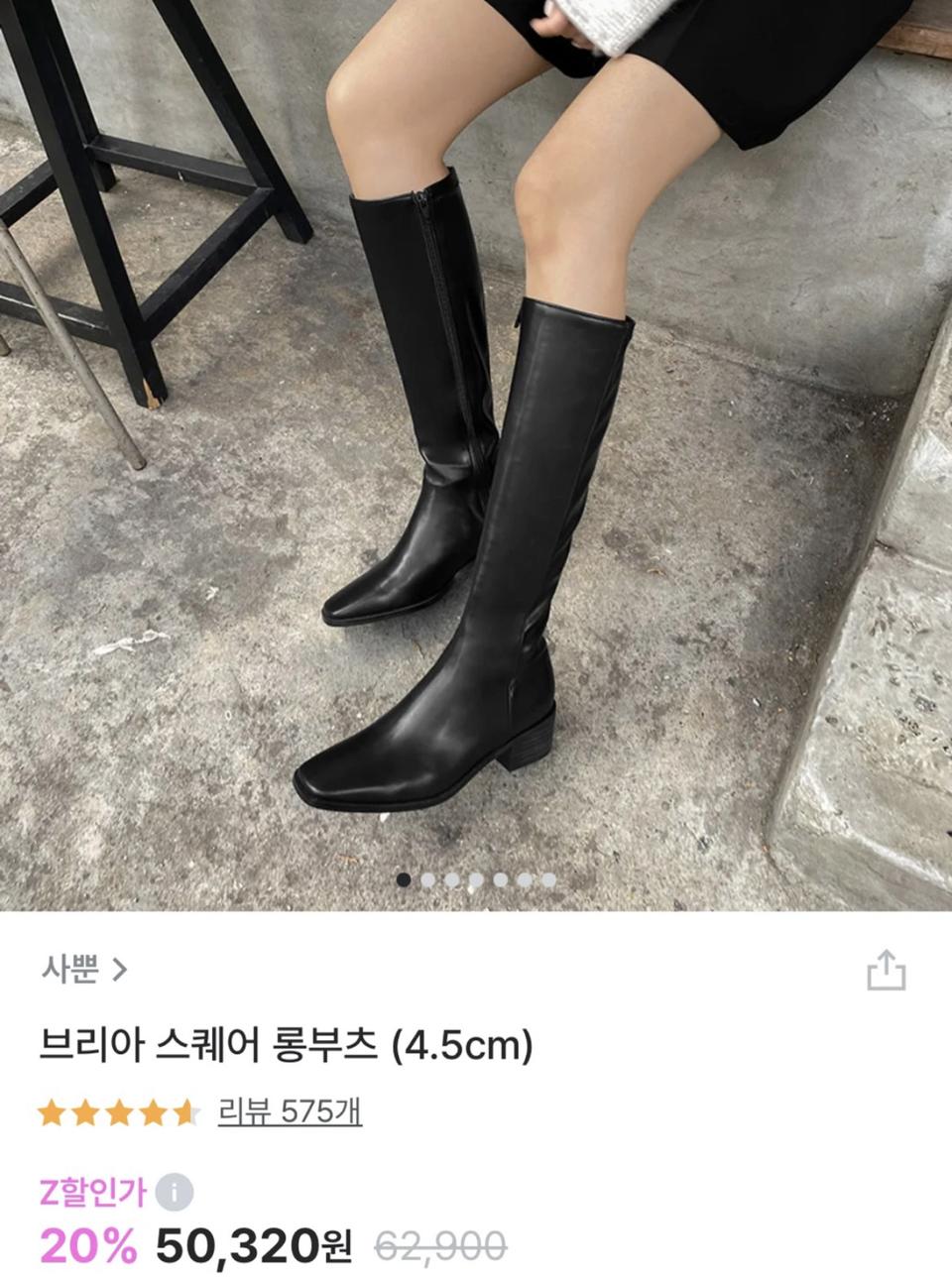This screenshot has height=1281, width=952.
Task: Tap the fourth carousel dot
Action: pos(477,878)
